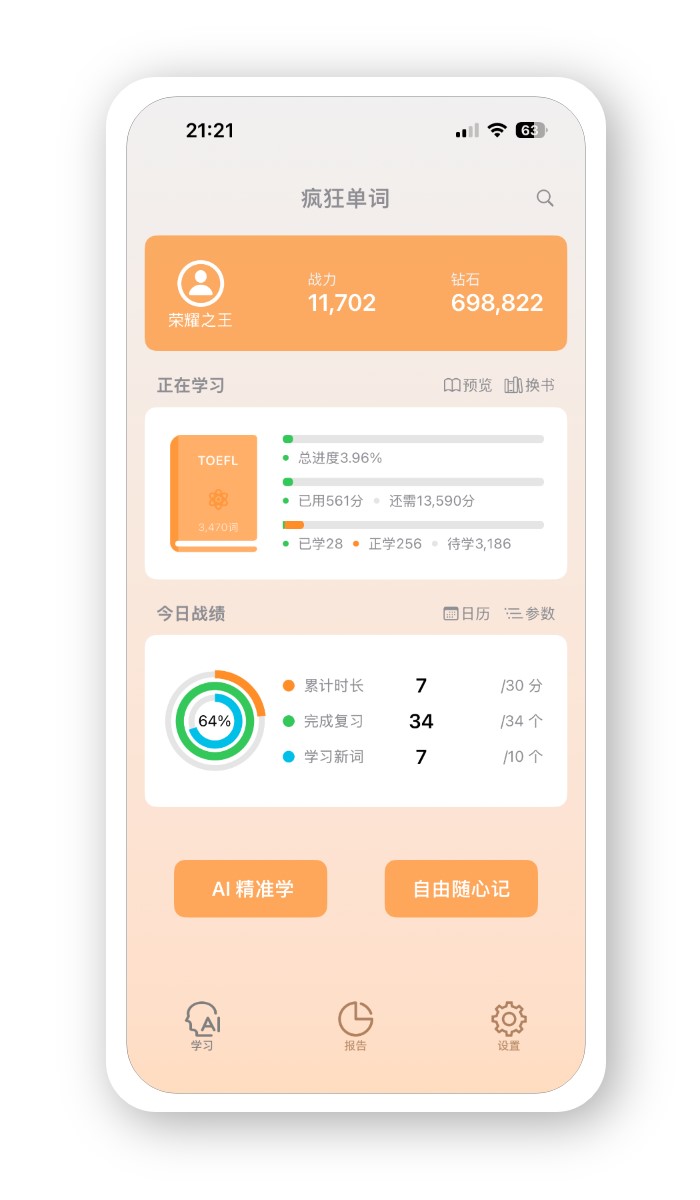Open the 荣耀之王 profile avatar
Viewport: 700px width, 1200px height.
point(201,284)
